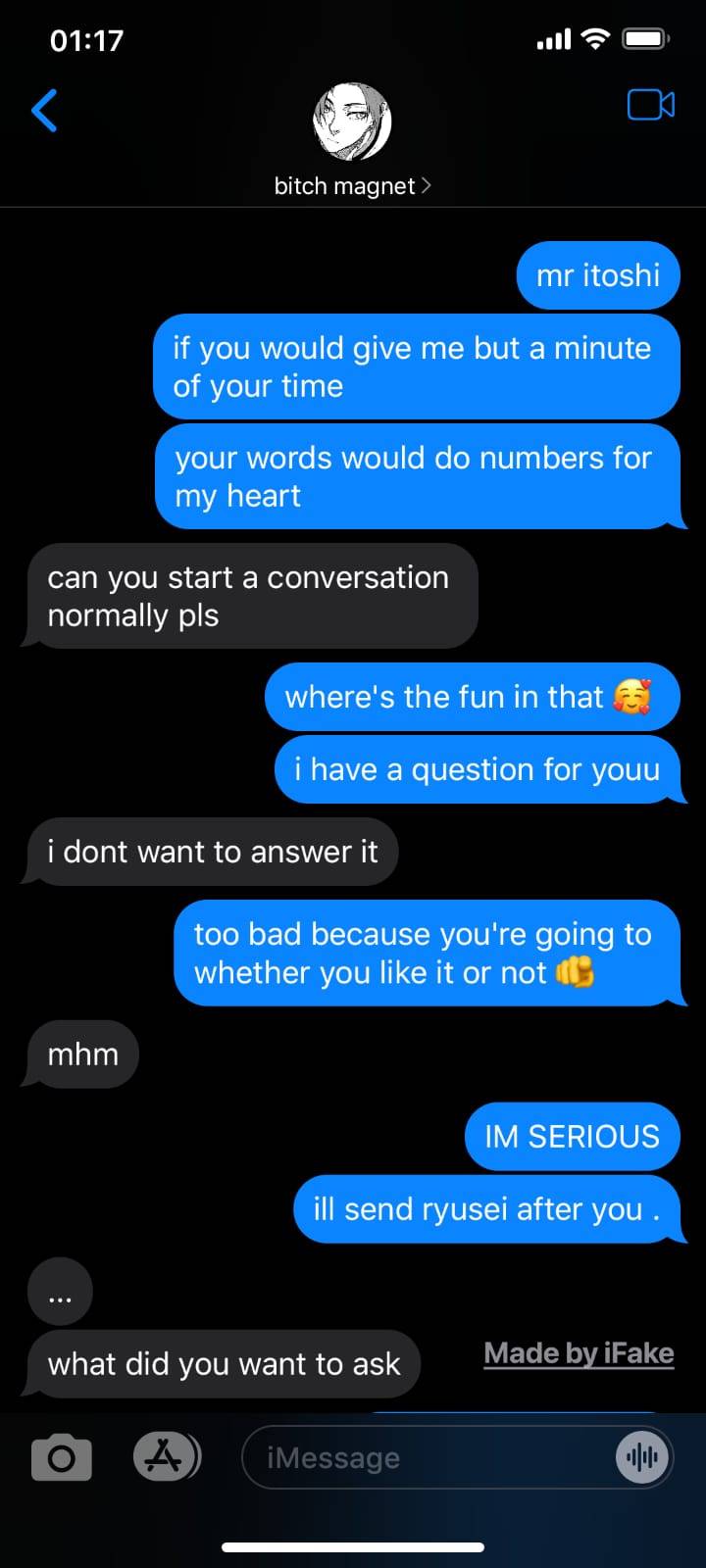This screenshot has height=1568, width=706.
Task: Focus the iMessage text field
Action: (x=422, y=1458)
